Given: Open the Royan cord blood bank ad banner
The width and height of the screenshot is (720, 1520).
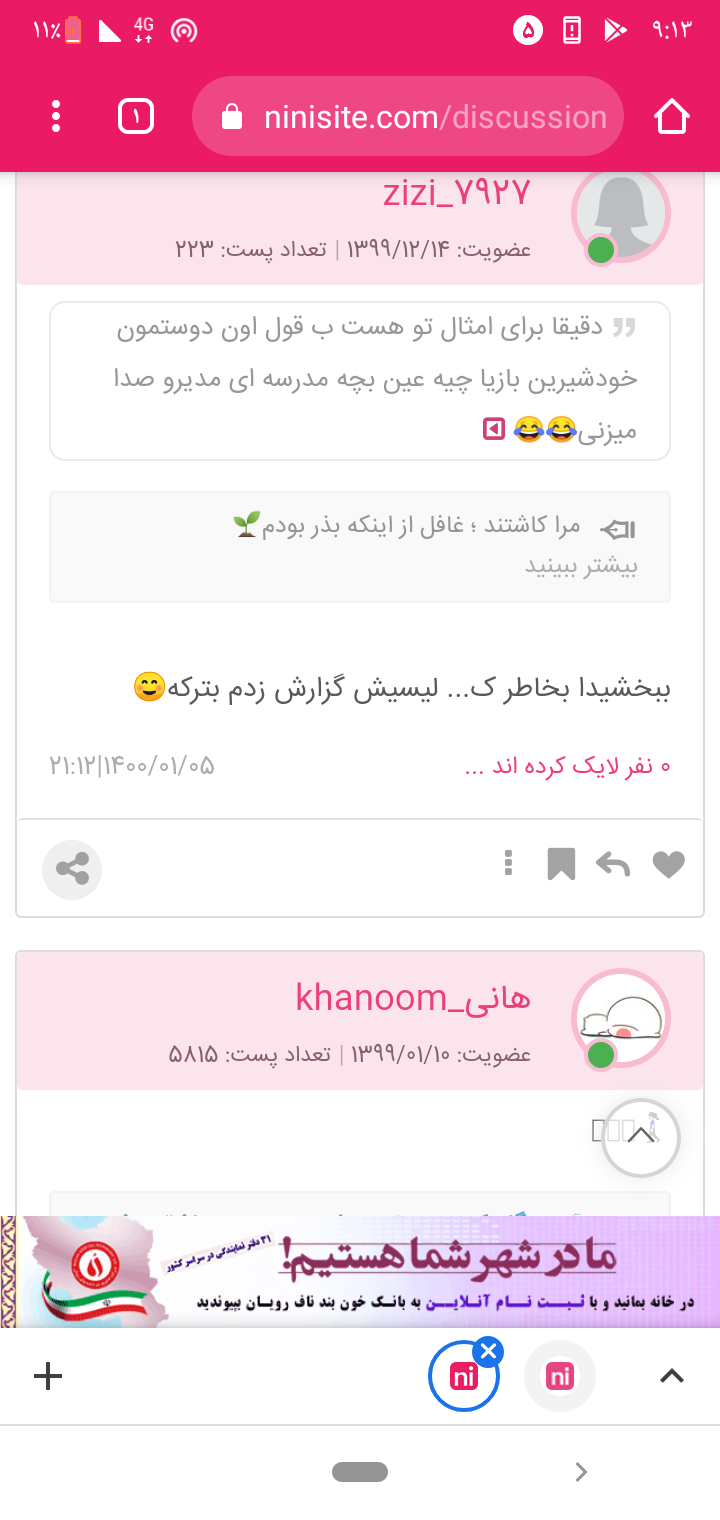Looking at the screenshot, I should point(360,1272).
